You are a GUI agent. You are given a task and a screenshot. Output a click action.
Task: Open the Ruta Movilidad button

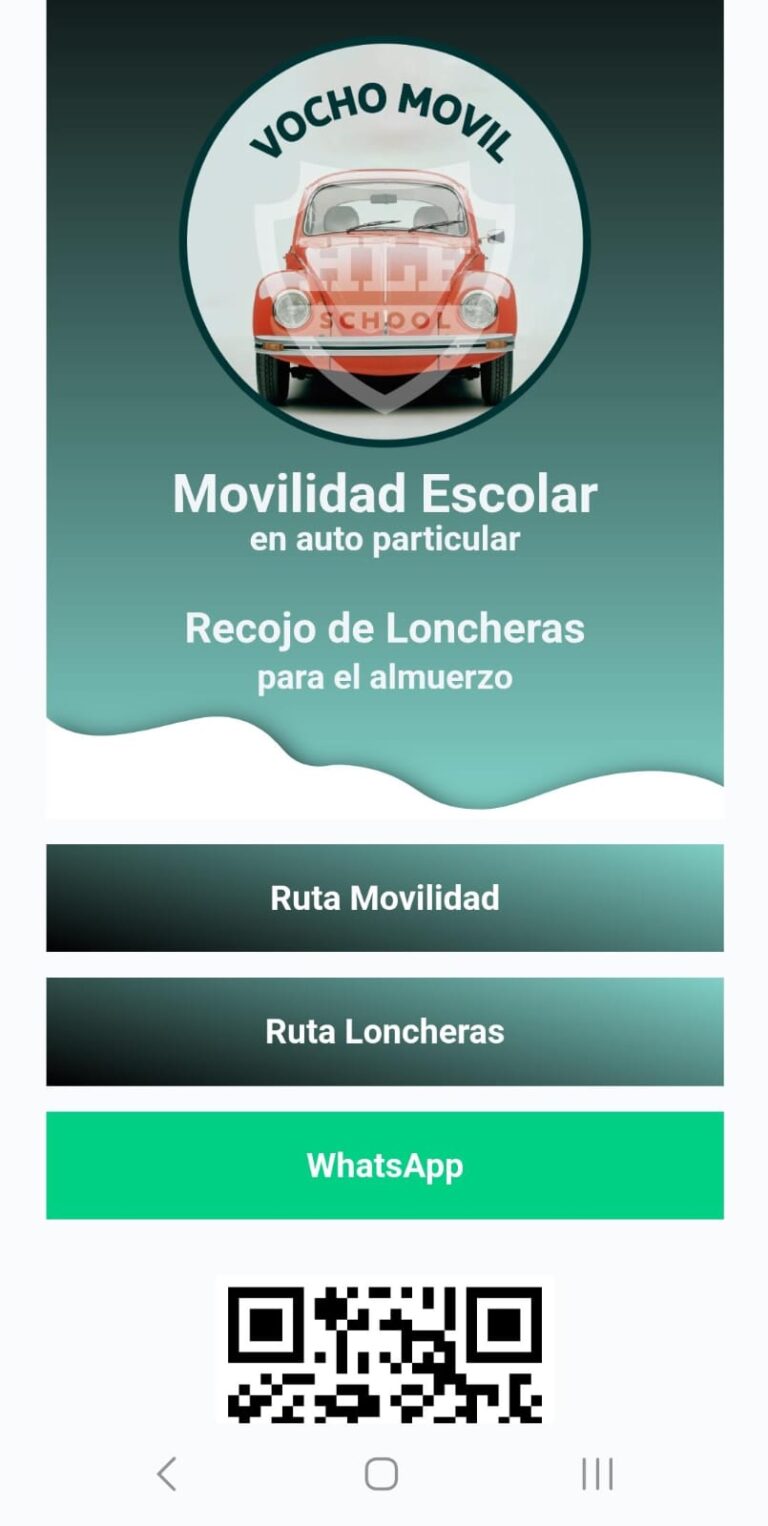pyautogui.click(x=384, y=897)
